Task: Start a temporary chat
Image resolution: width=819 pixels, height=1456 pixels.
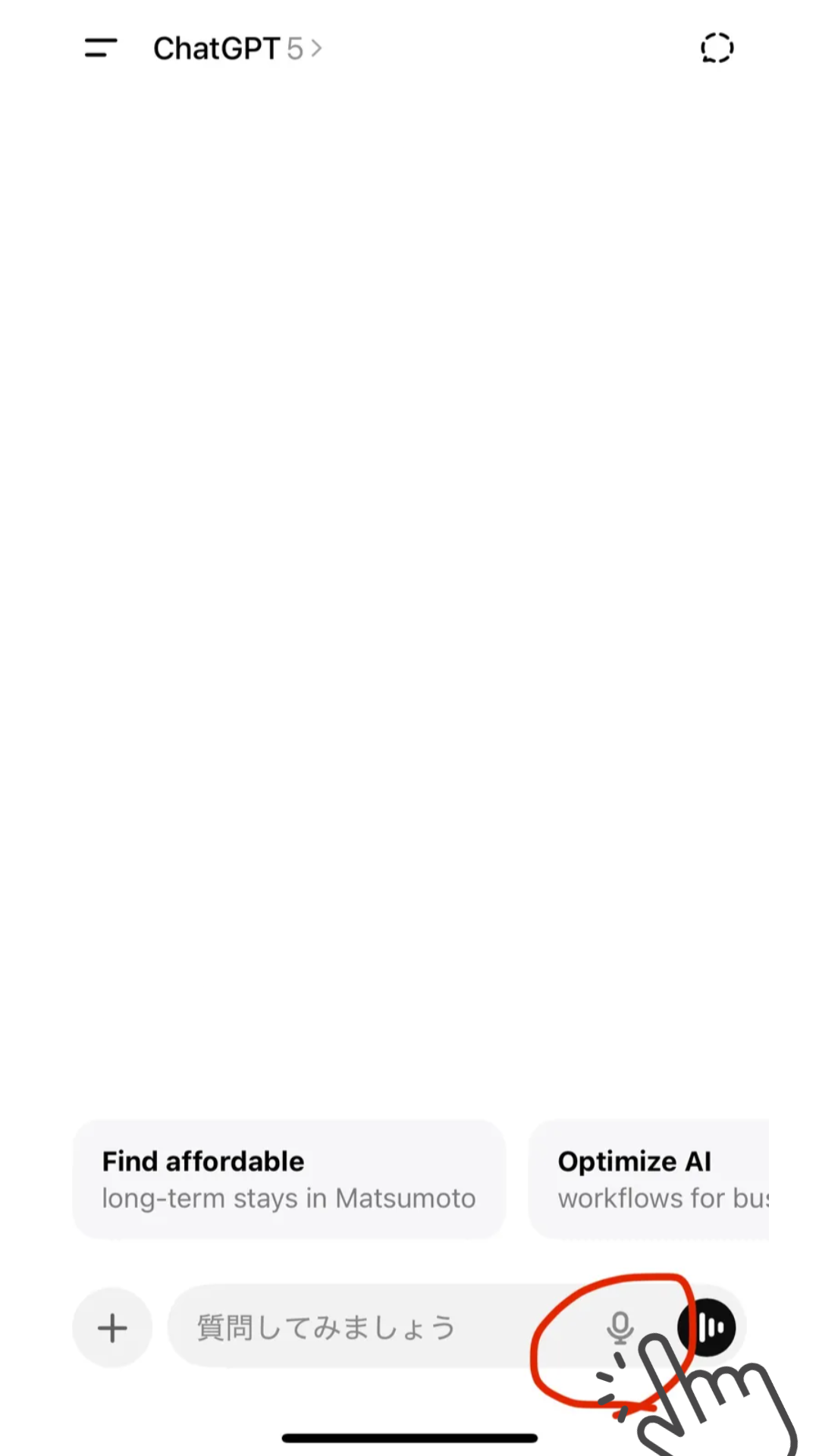Action: tap(717, 49)
